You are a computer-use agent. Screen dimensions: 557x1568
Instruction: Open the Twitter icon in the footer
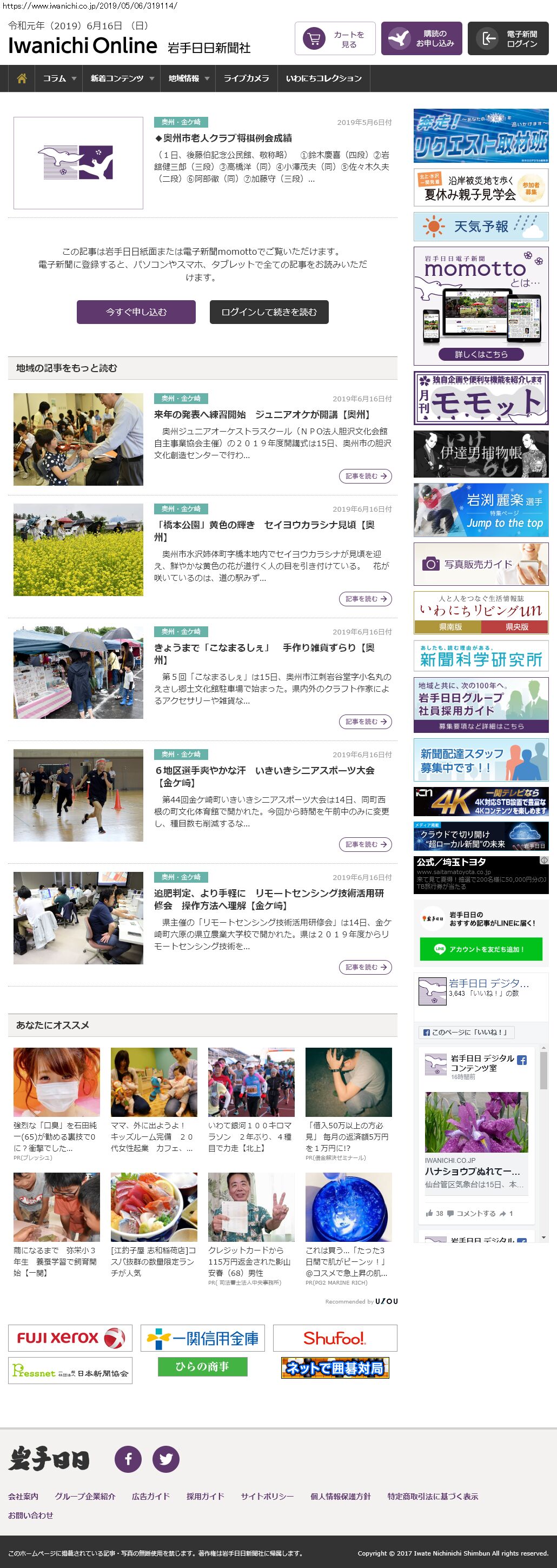[x=165, y=1458]
